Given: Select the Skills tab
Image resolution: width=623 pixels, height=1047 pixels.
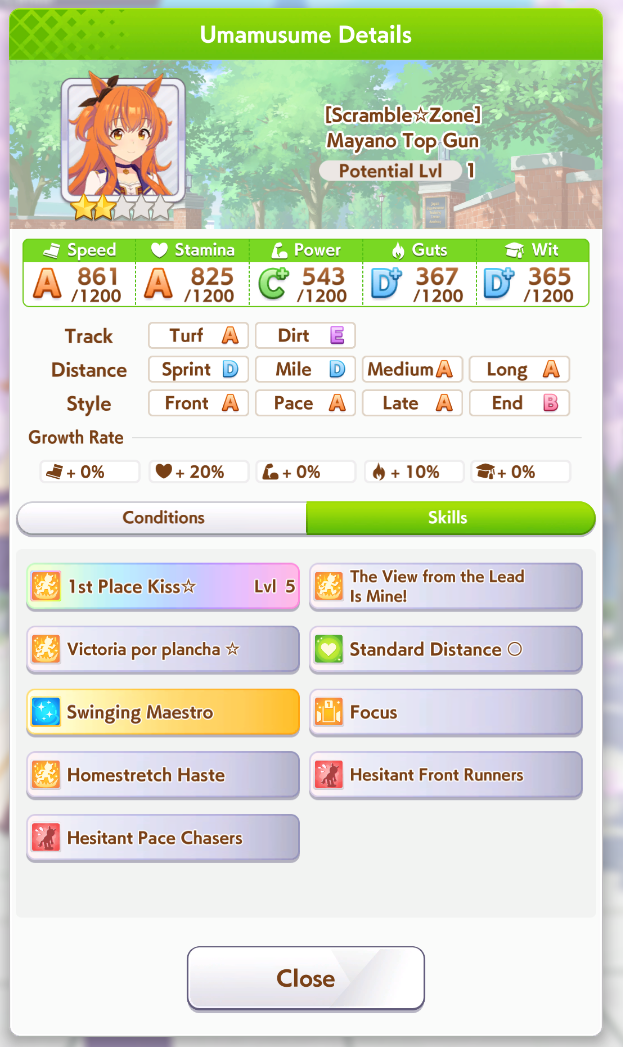Looking at the screenshot, I should (451, 518).
